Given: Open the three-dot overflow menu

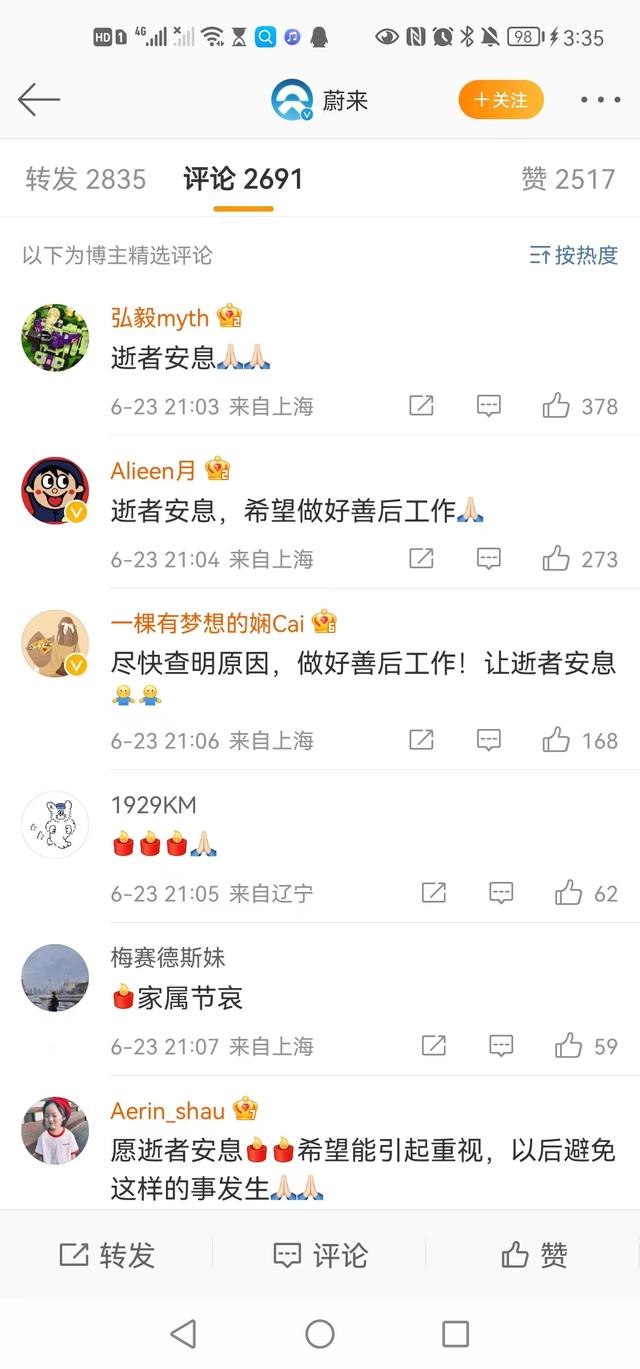Looking at the screenshot, I should (x=600, y=100).
